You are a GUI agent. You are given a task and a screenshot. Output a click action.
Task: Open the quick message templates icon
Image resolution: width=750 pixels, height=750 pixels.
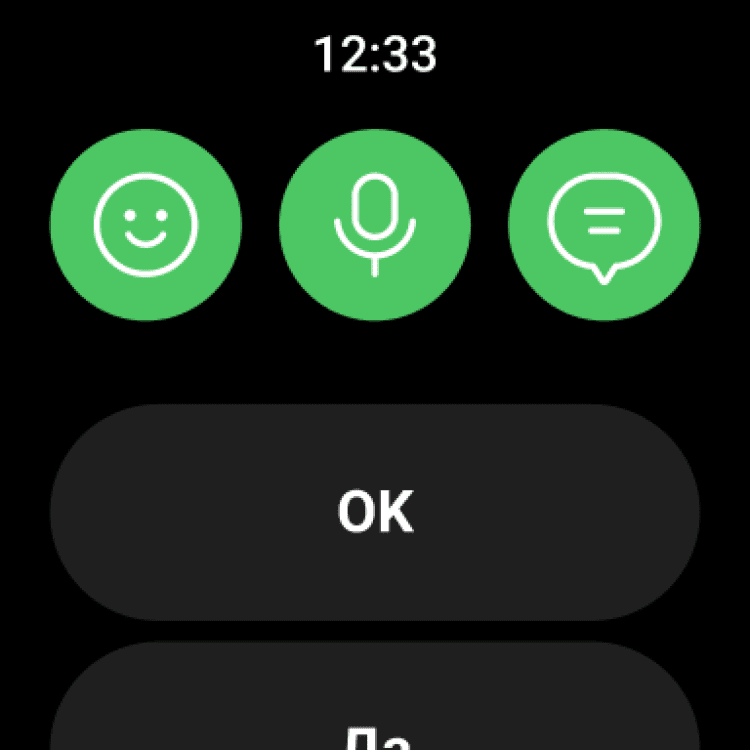tap(604, 225)
